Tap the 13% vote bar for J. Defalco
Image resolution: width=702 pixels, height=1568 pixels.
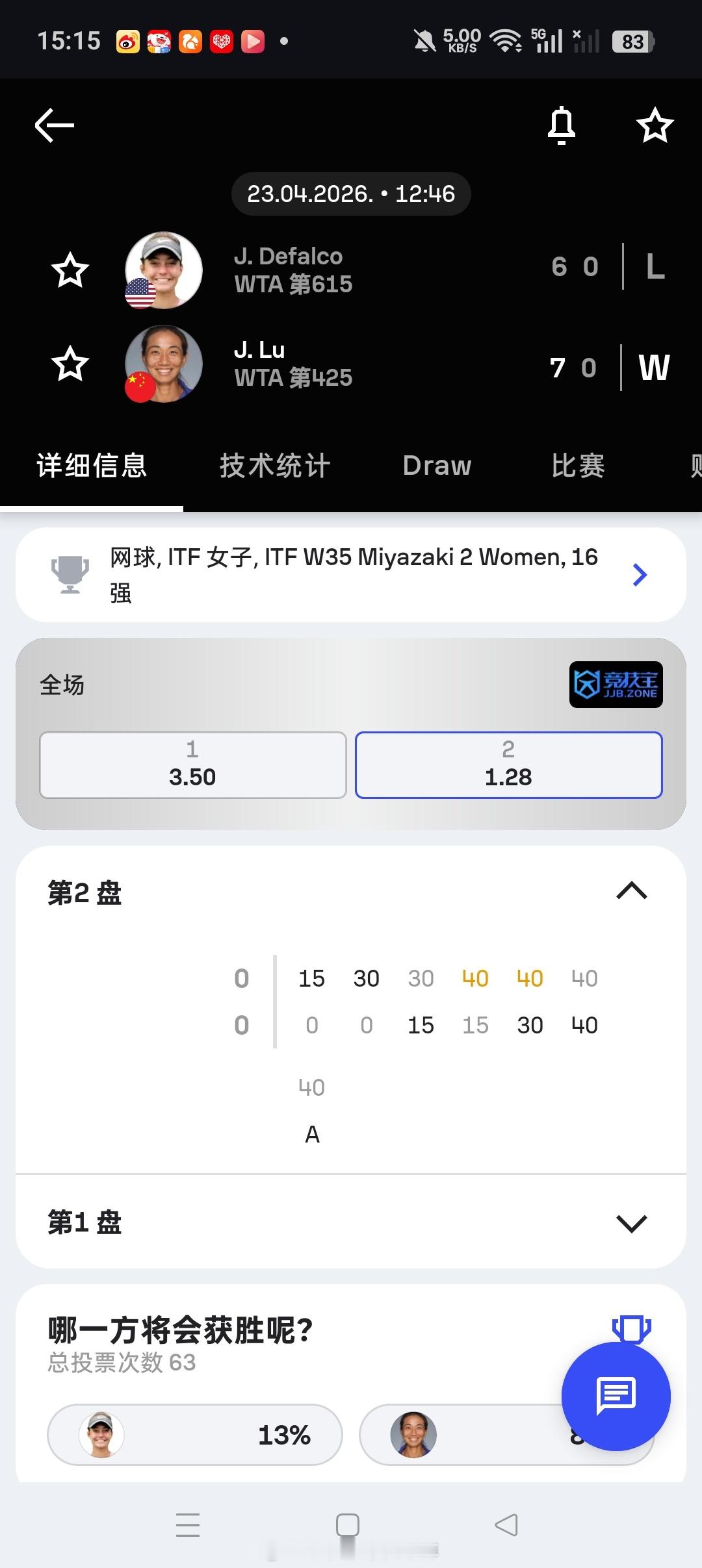click(194, 1436)
